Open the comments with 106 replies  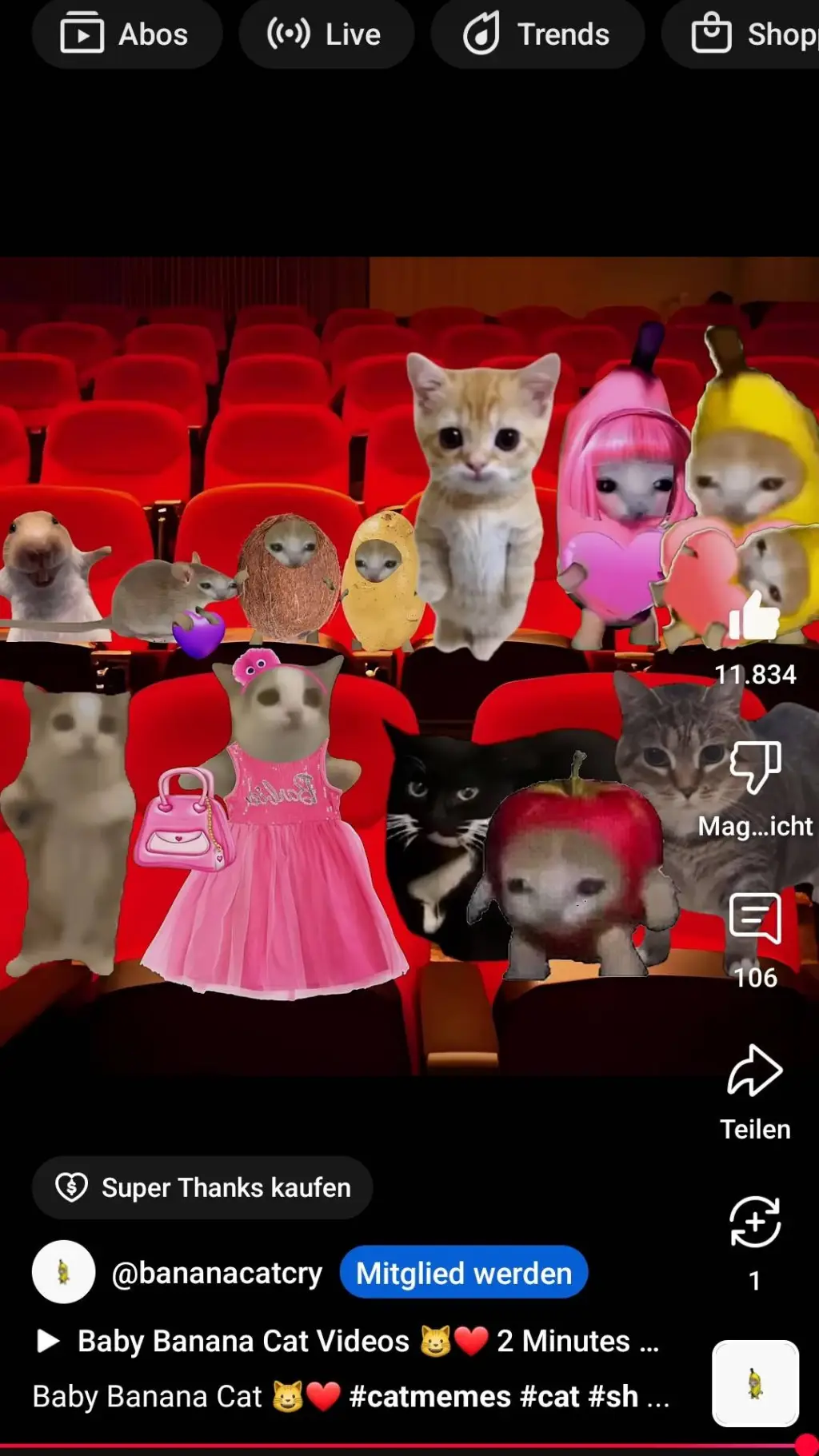[x=754, y=919]
